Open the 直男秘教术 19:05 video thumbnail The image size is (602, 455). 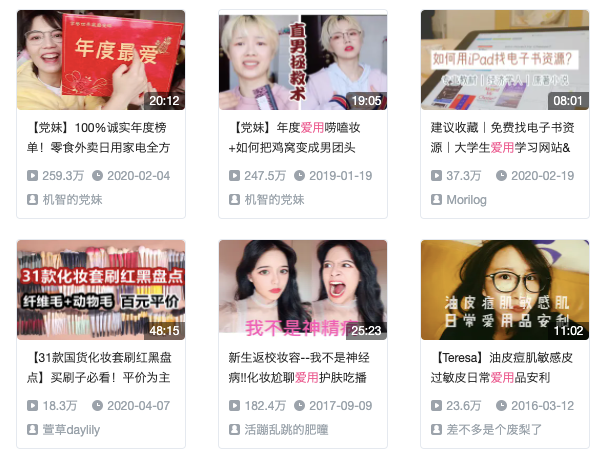302,60
